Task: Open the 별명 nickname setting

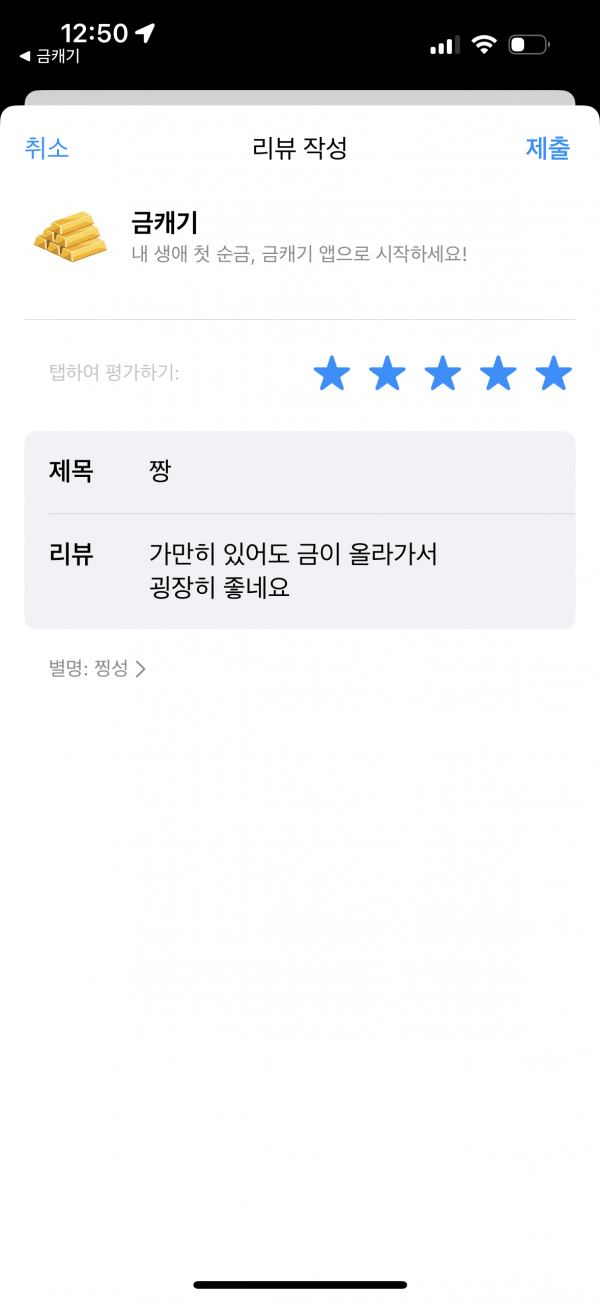Action: pos(97,670)
